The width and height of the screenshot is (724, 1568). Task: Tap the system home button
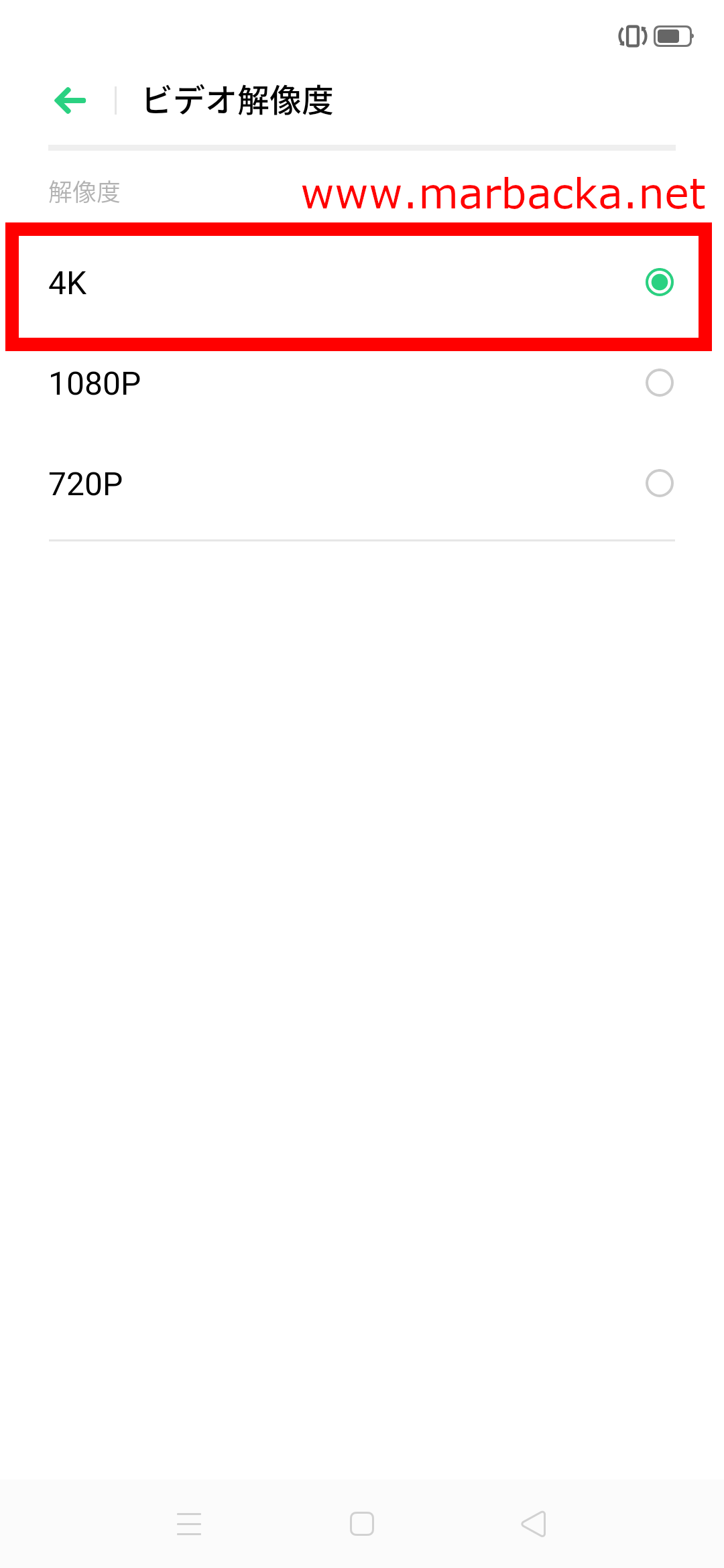tap(362, 1524)
